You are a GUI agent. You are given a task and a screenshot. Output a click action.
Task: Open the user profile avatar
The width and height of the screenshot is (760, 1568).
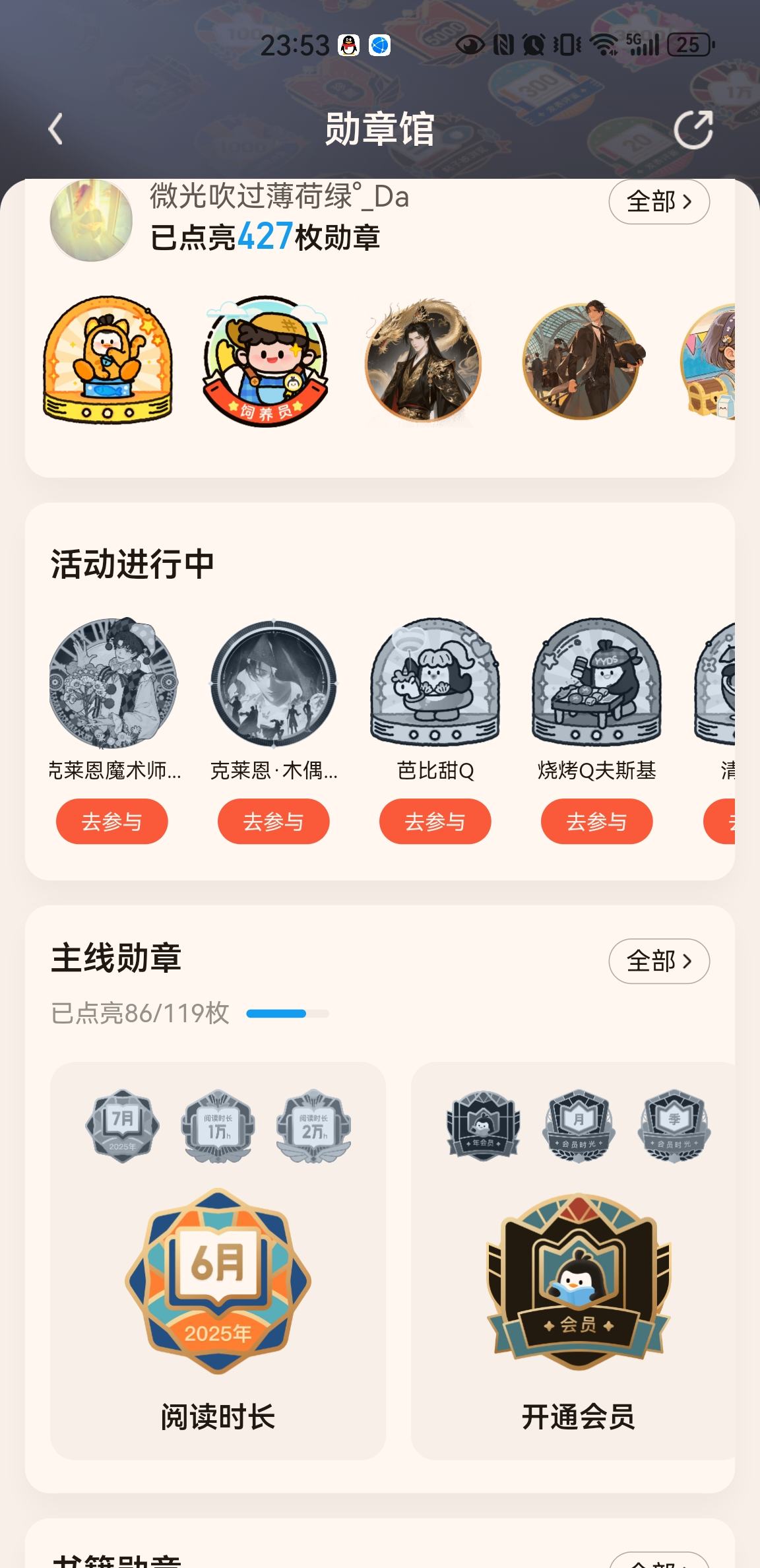click(x=91, y=220)
